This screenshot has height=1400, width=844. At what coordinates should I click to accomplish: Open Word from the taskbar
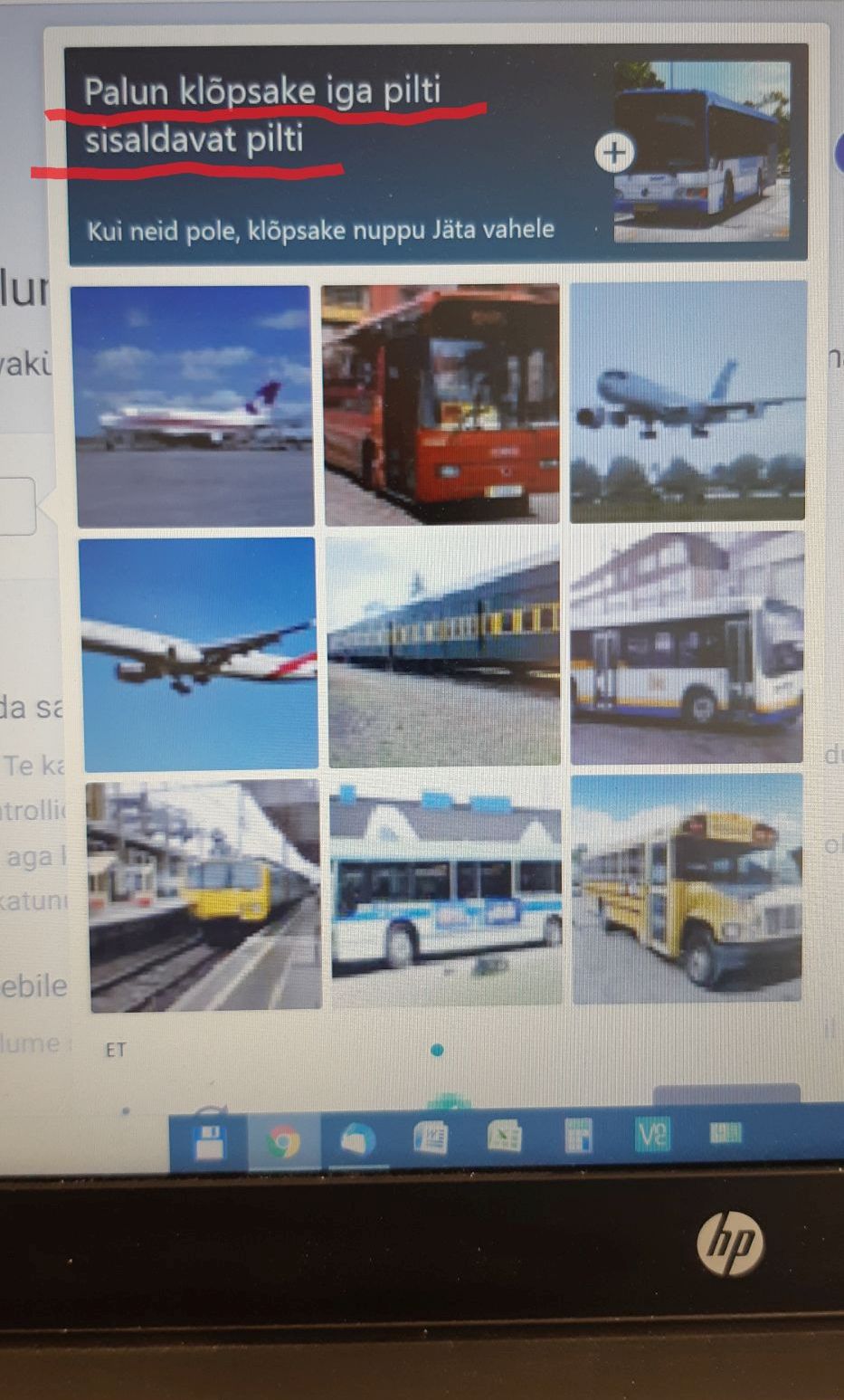point(431,1137)
